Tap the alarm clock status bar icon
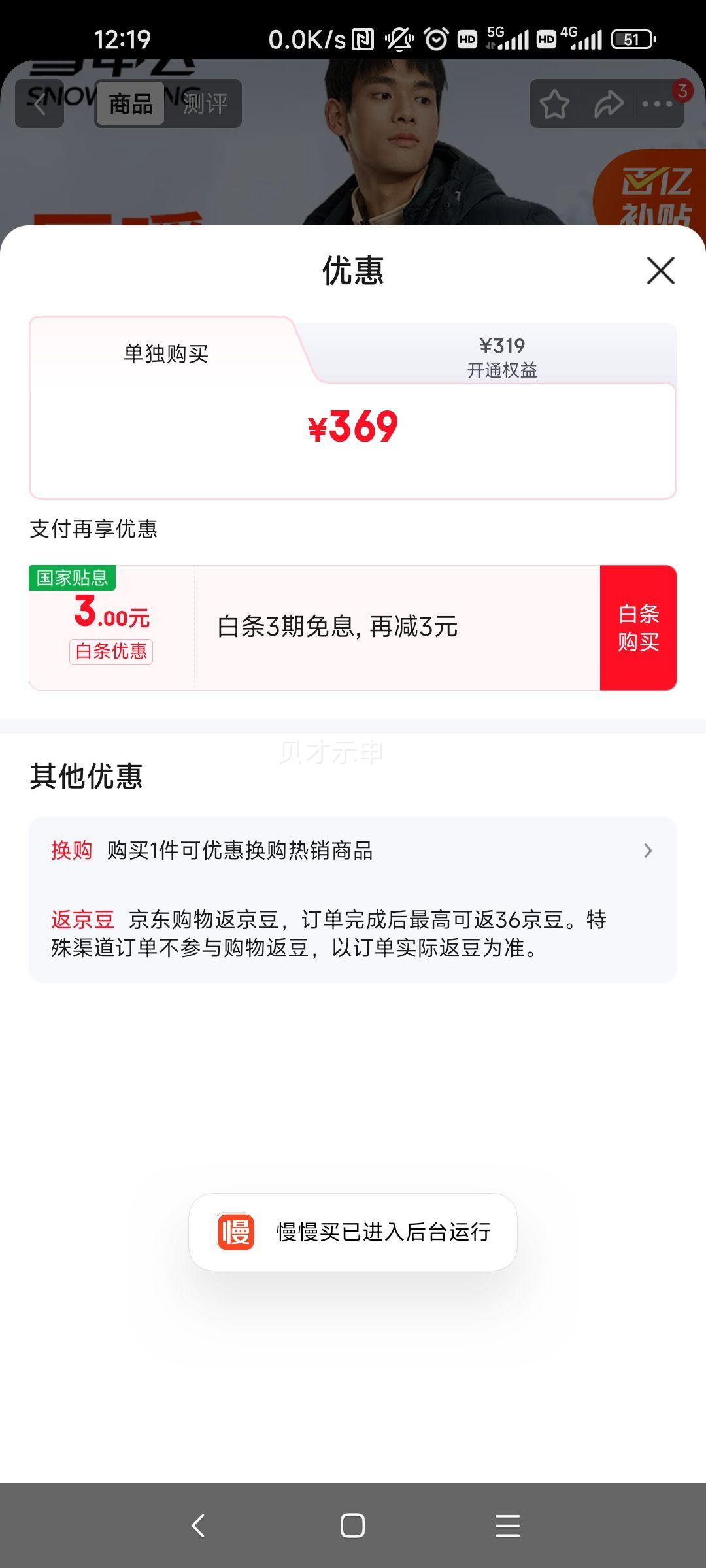Image resolution: width=706 pixels, height=1568 pixels. pyautogui.click(x=435, y=41)
